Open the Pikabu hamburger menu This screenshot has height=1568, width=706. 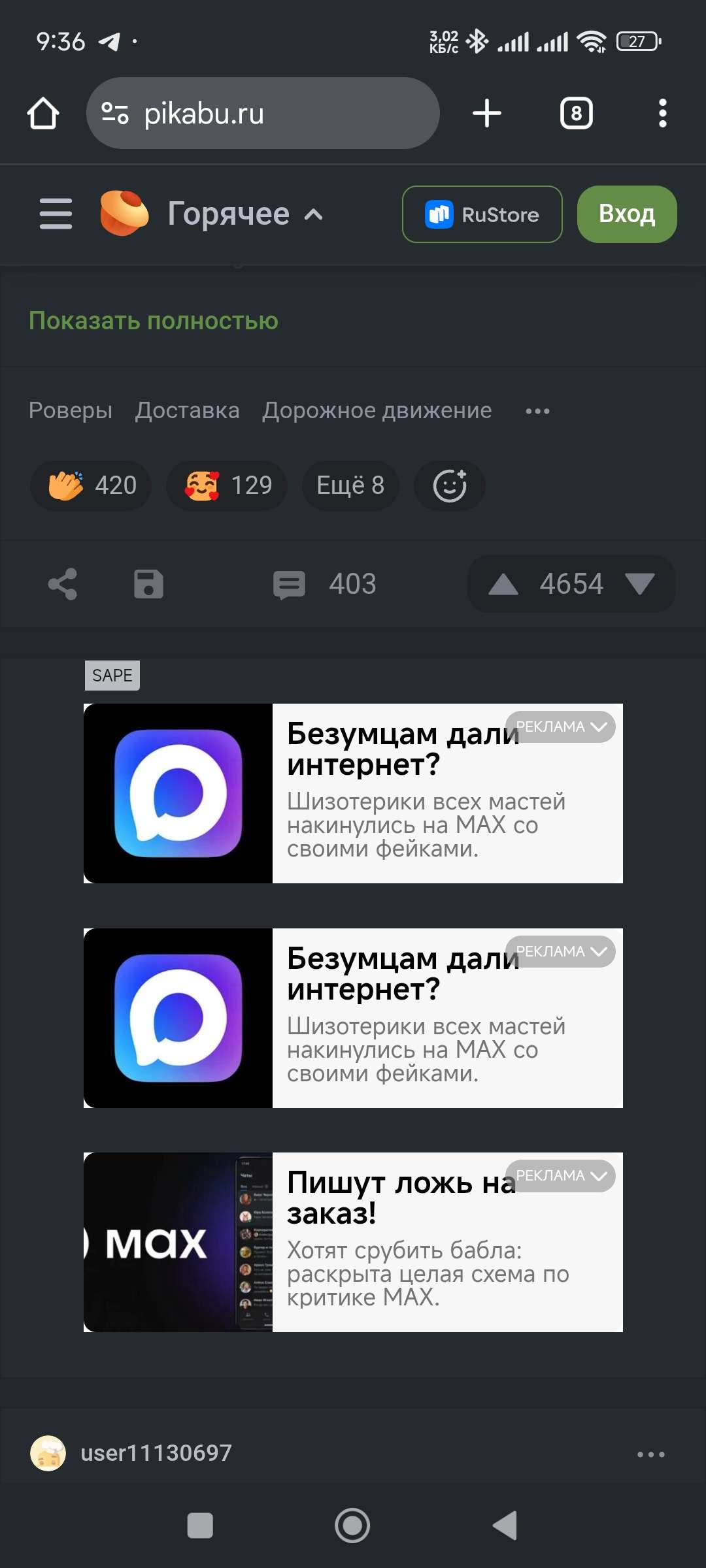click(56, 214)
